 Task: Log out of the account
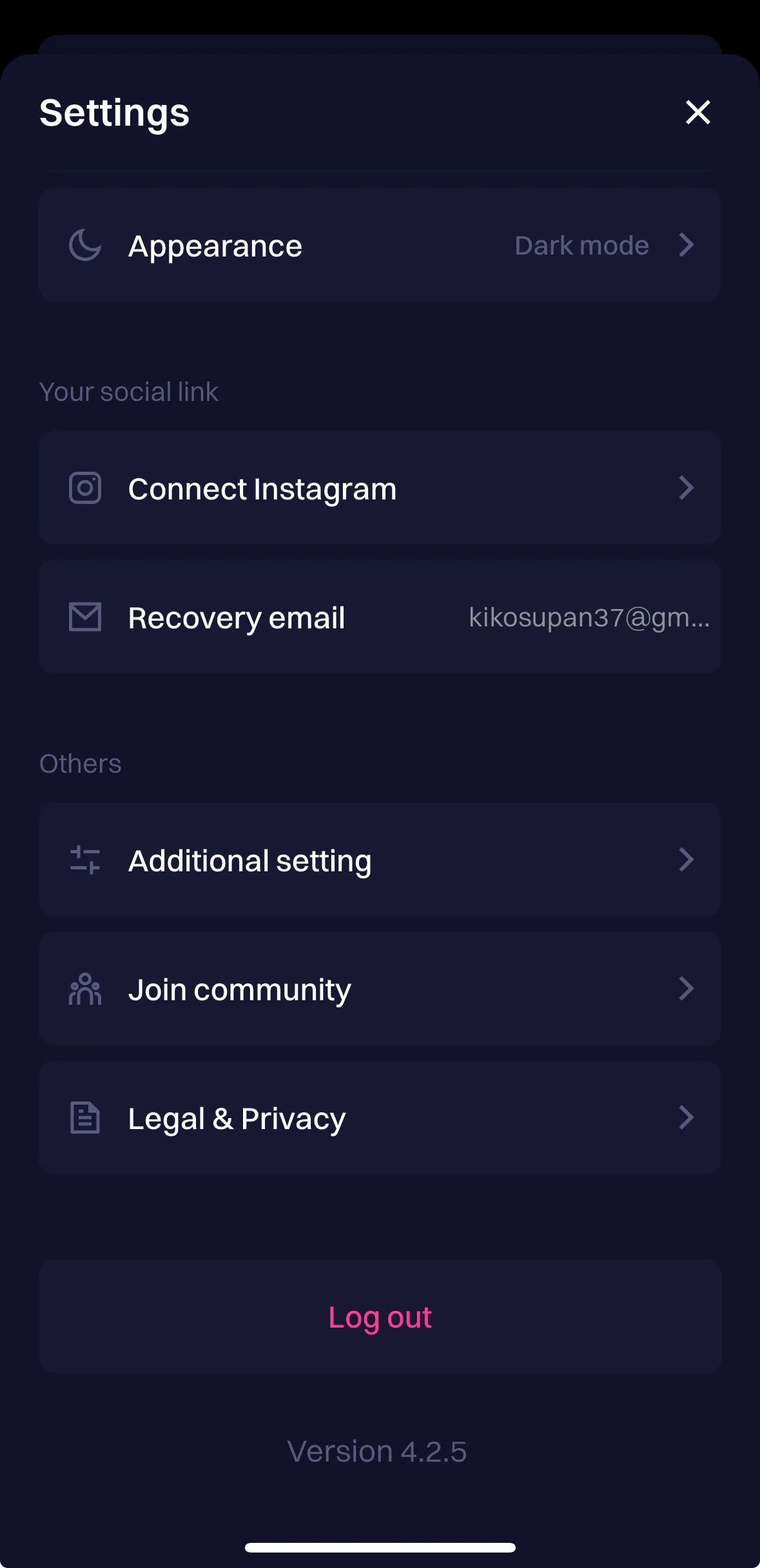tap(380, 1317)
